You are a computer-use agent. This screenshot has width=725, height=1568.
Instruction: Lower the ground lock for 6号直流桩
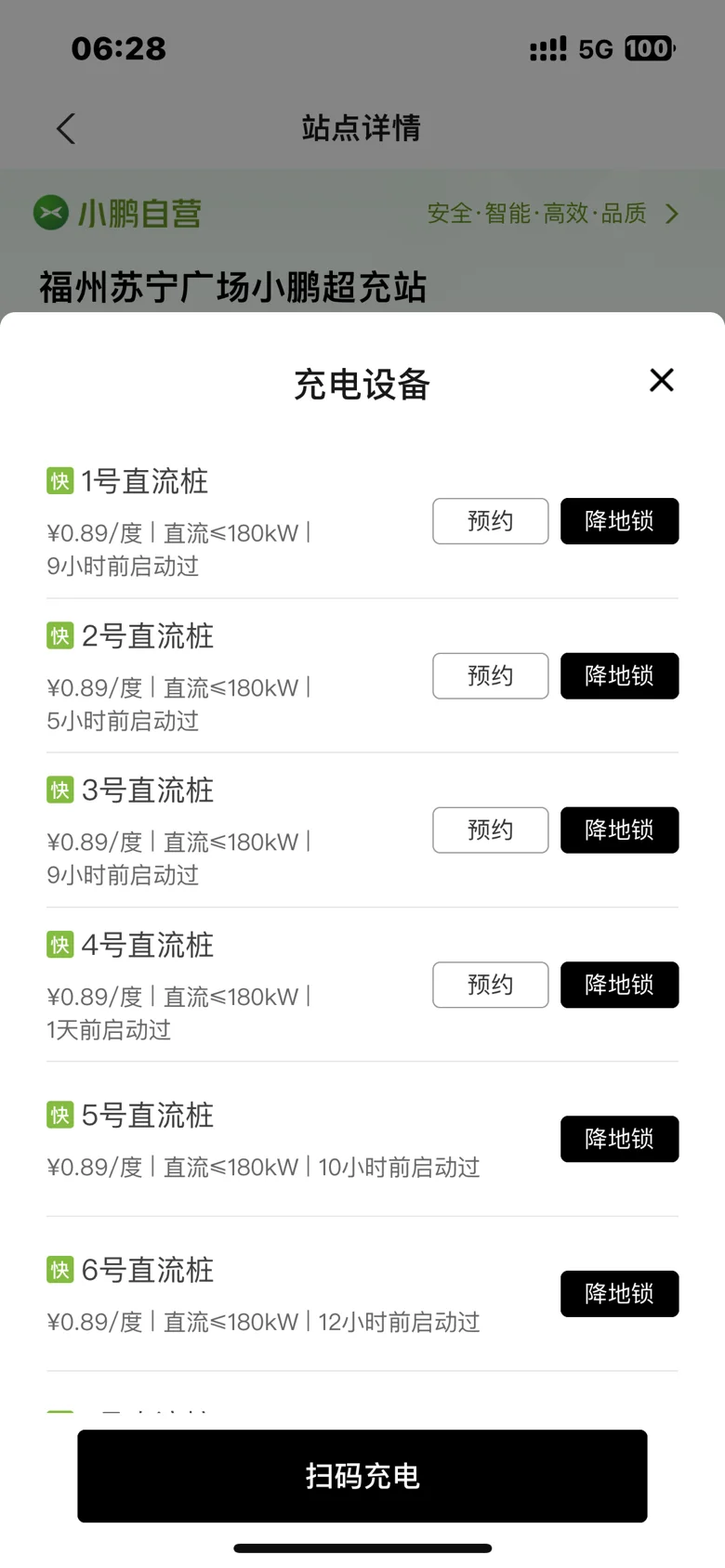pyautogui.click(x=619, y=1293)
